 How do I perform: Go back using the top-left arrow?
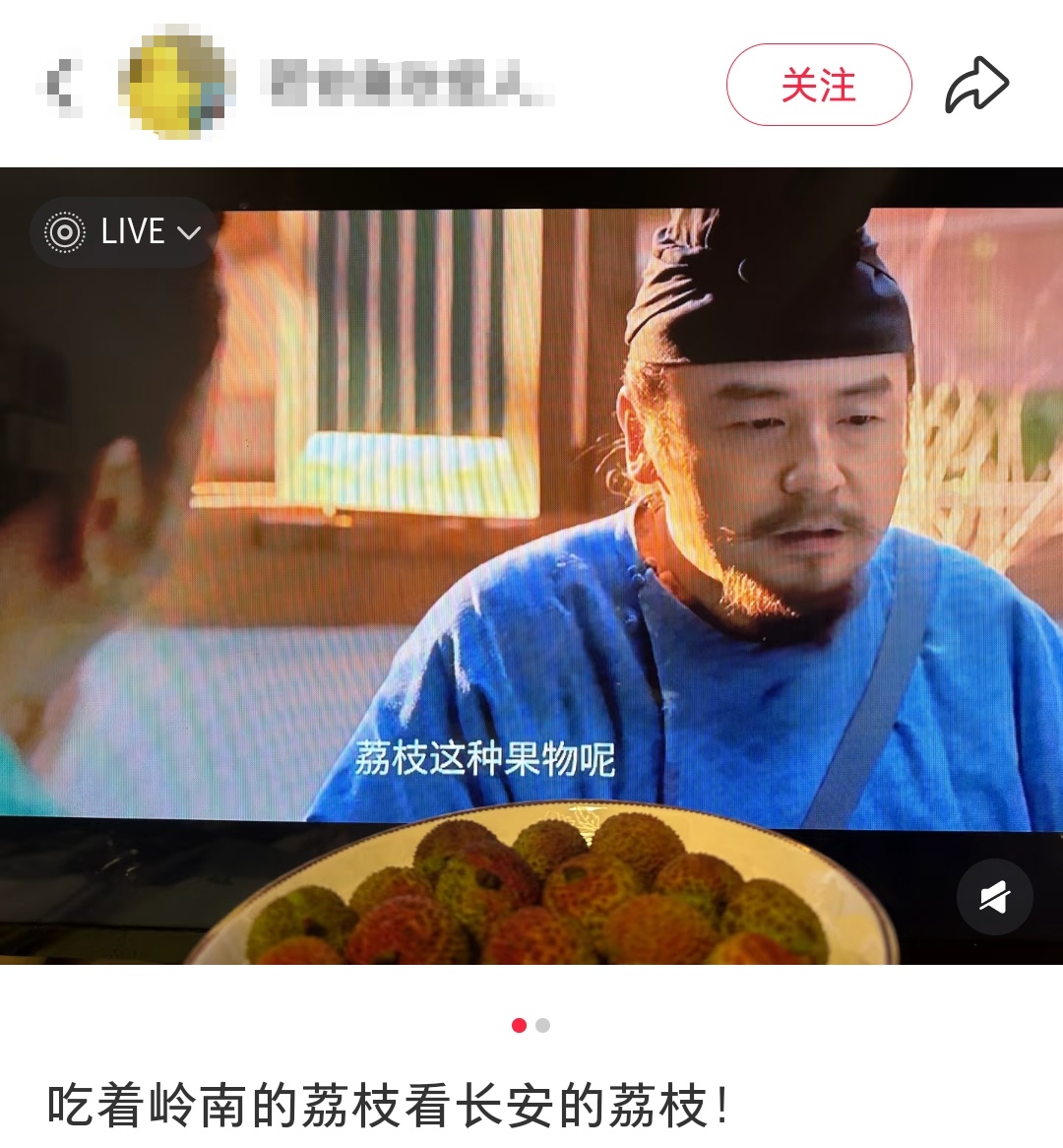(x=63, y=84)
